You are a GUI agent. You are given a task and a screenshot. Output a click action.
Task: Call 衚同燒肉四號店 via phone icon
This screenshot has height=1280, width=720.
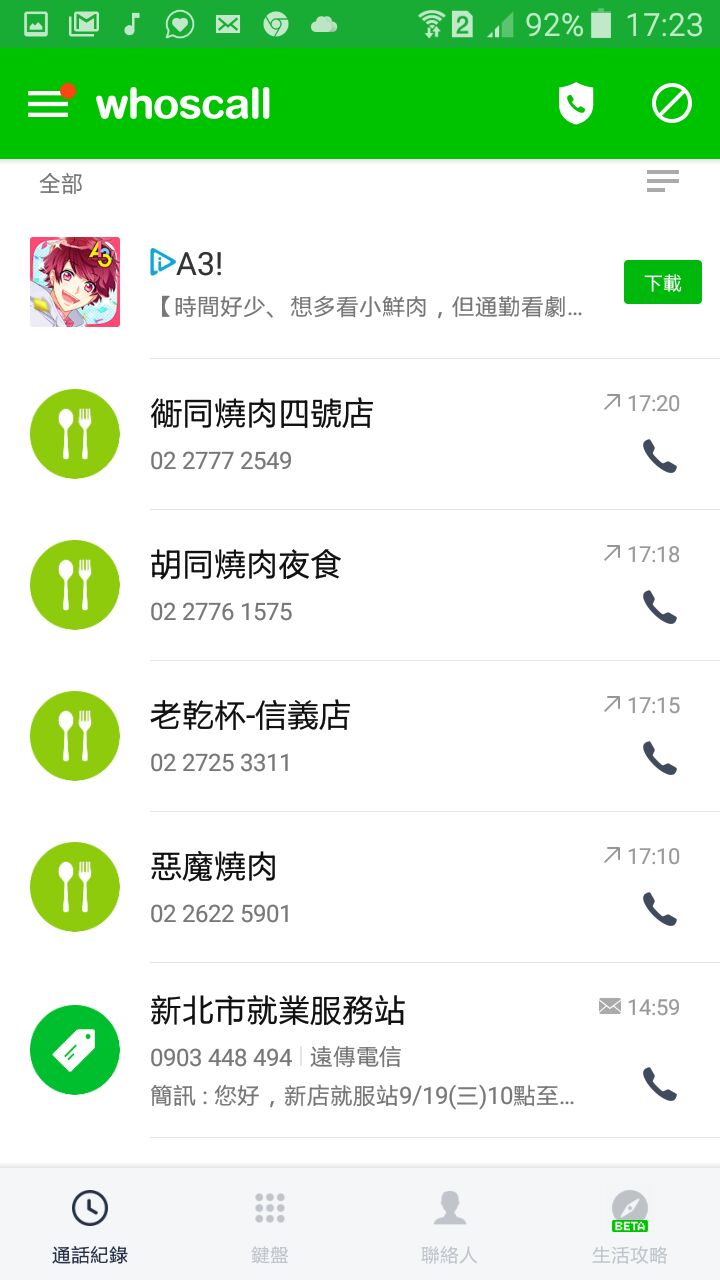(659, 457)
